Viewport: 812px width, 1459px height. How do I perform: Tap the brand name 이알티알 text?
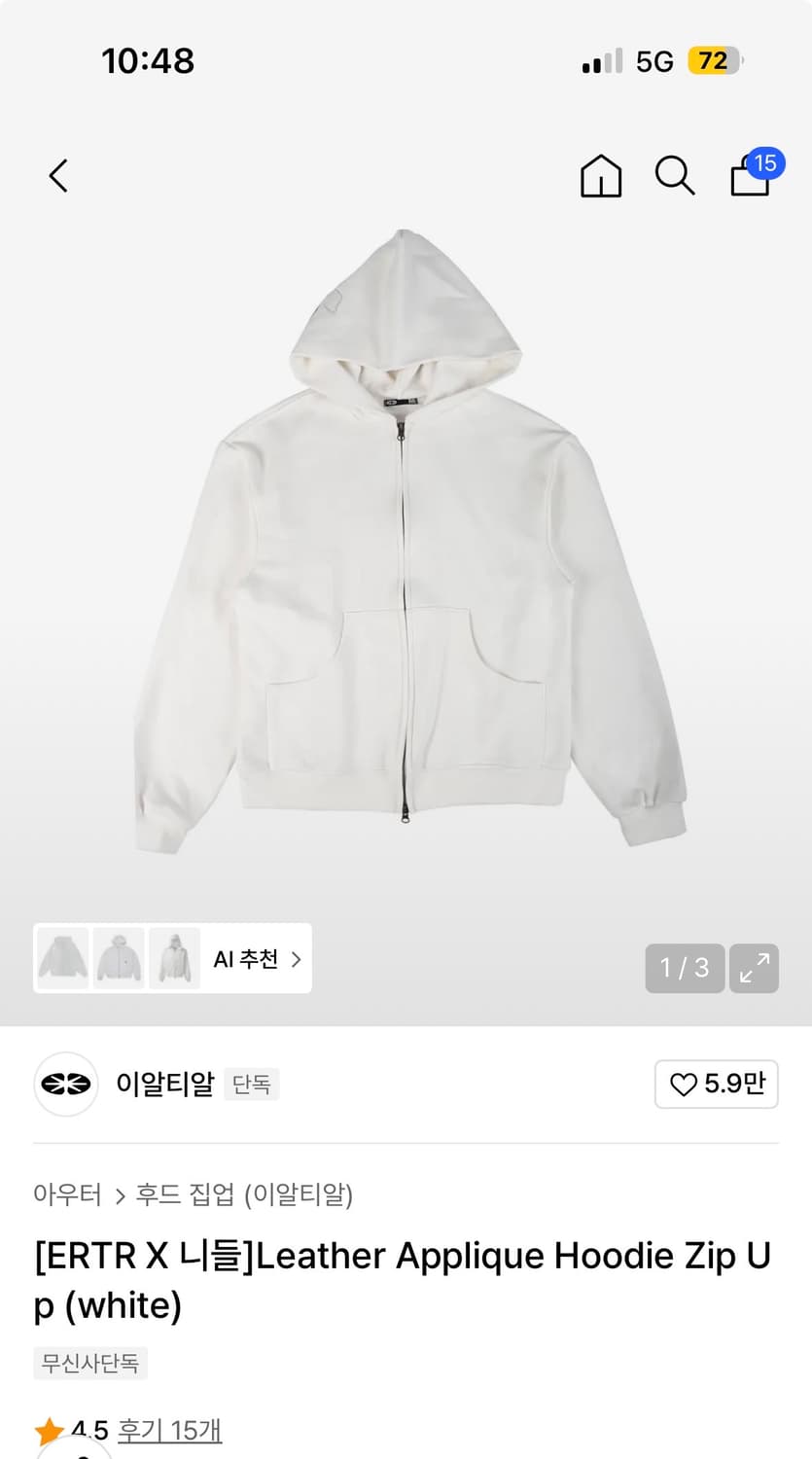pyautogui.click(x=165, y=1084)
